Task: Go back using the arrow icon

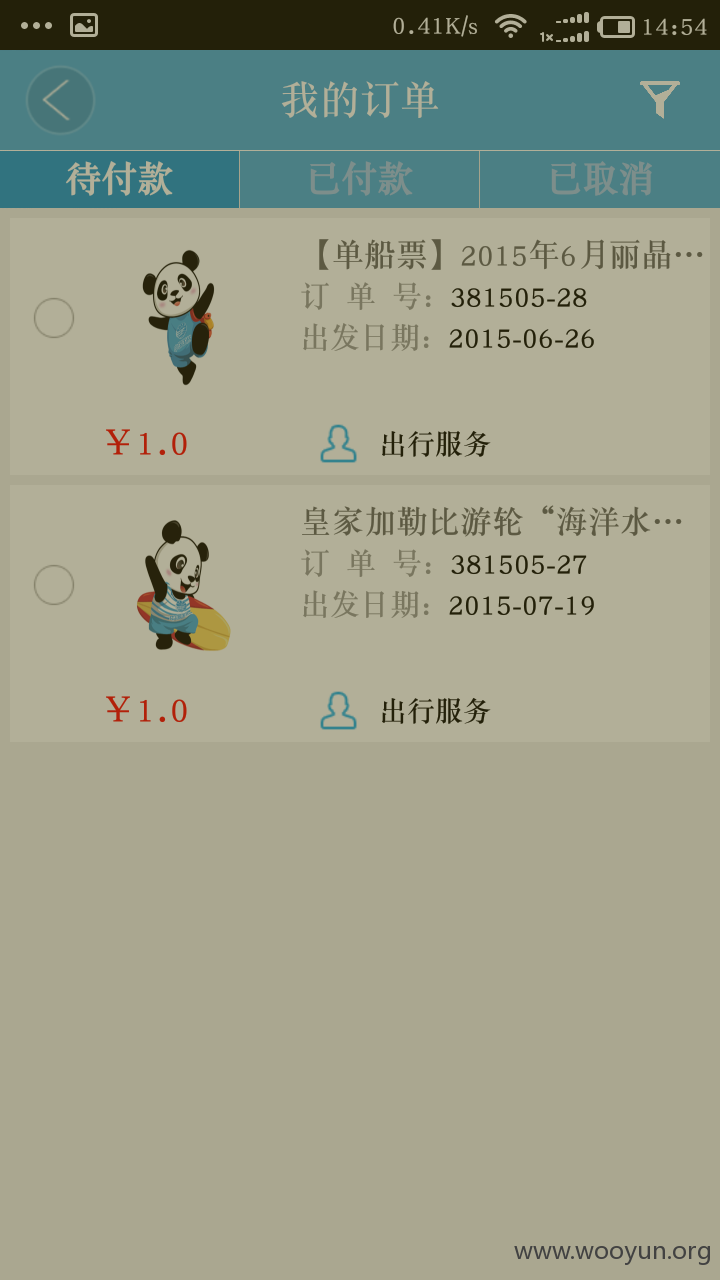Action: click(60, 100)
